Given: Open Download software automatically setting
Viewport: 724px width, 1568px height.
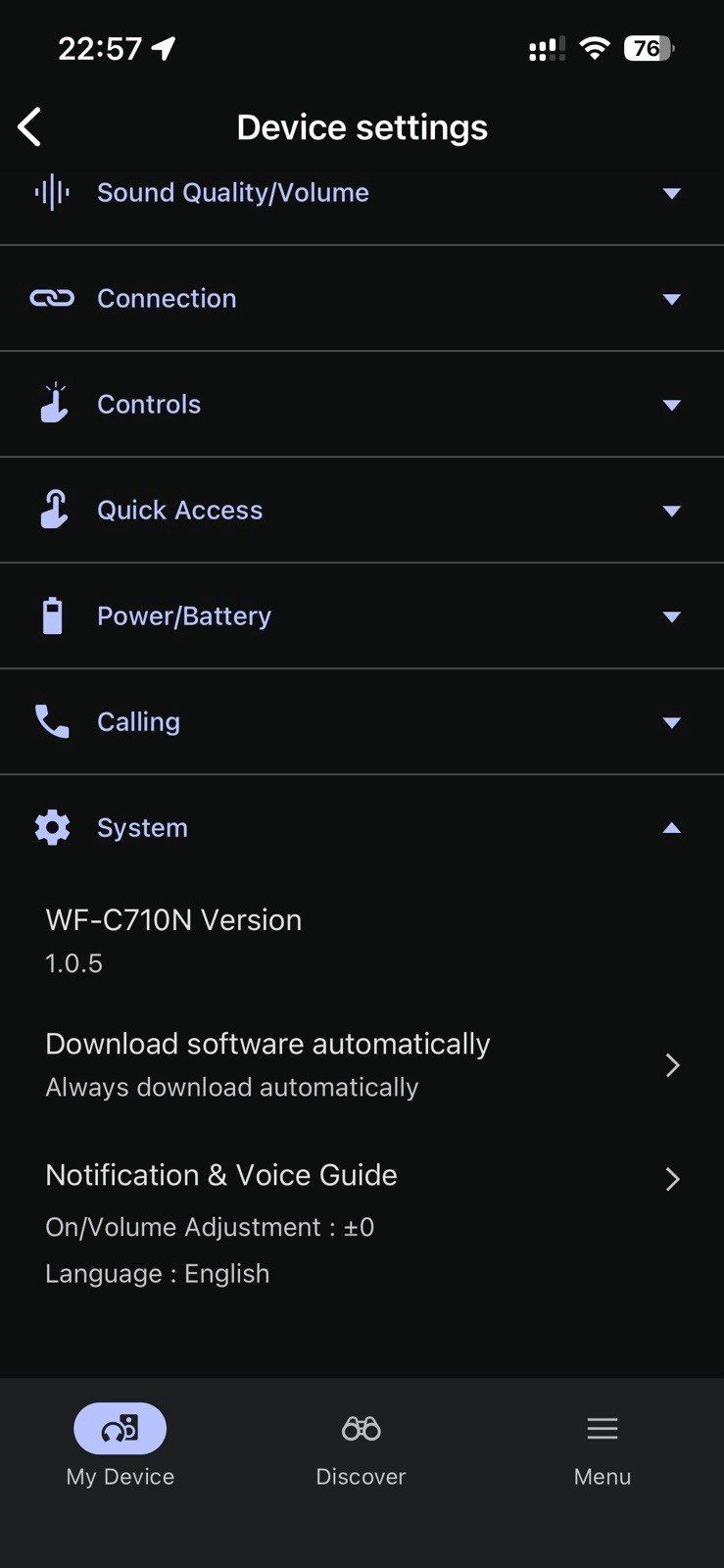Looking at the screenshot, I should pyautogui.click(x=361, y=1065).
